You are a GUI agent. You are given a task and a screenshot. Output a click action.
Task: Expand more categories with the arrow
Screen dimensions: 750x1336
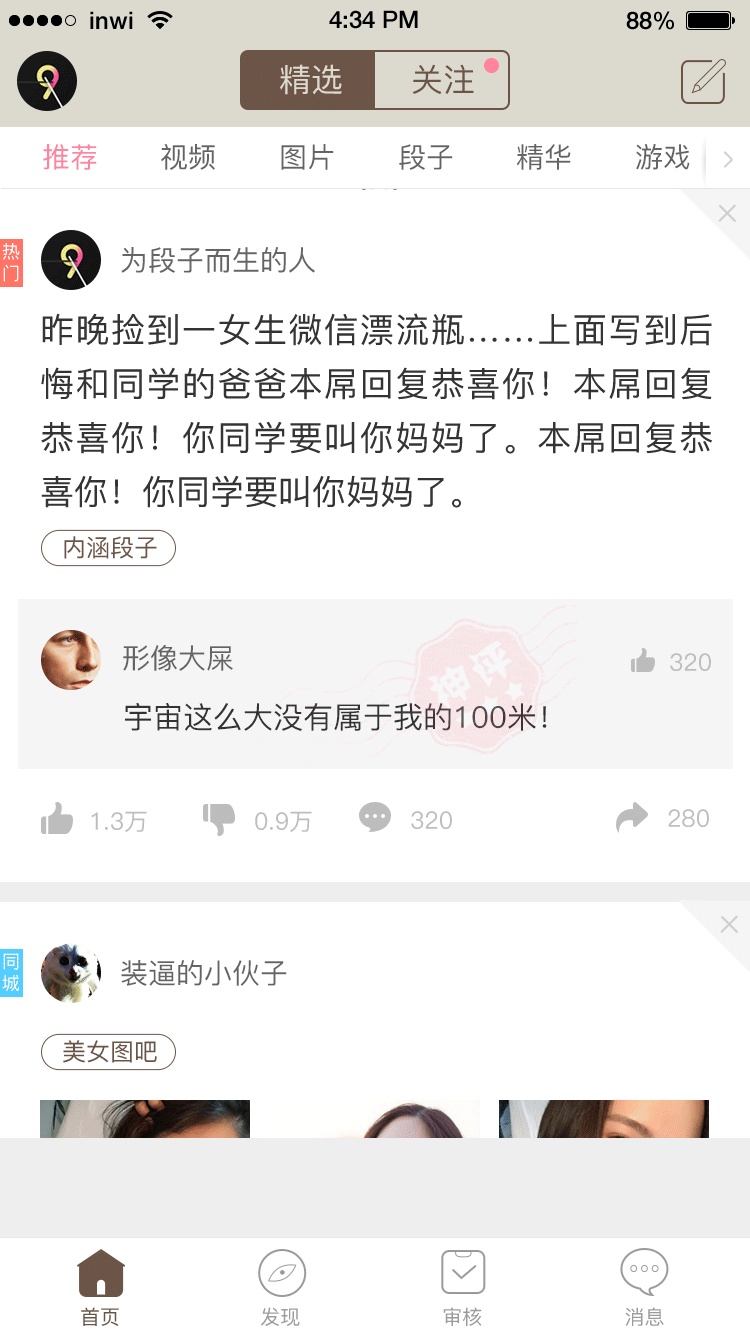click(x=728, y=159)
